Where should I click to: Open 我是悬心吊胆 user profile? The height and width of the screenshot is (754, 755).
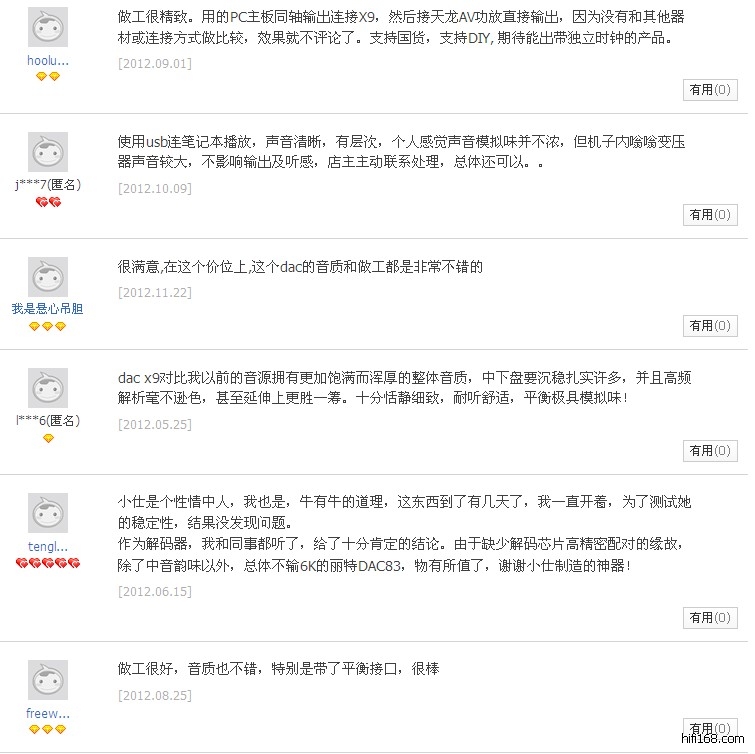(x=48, y=309)
